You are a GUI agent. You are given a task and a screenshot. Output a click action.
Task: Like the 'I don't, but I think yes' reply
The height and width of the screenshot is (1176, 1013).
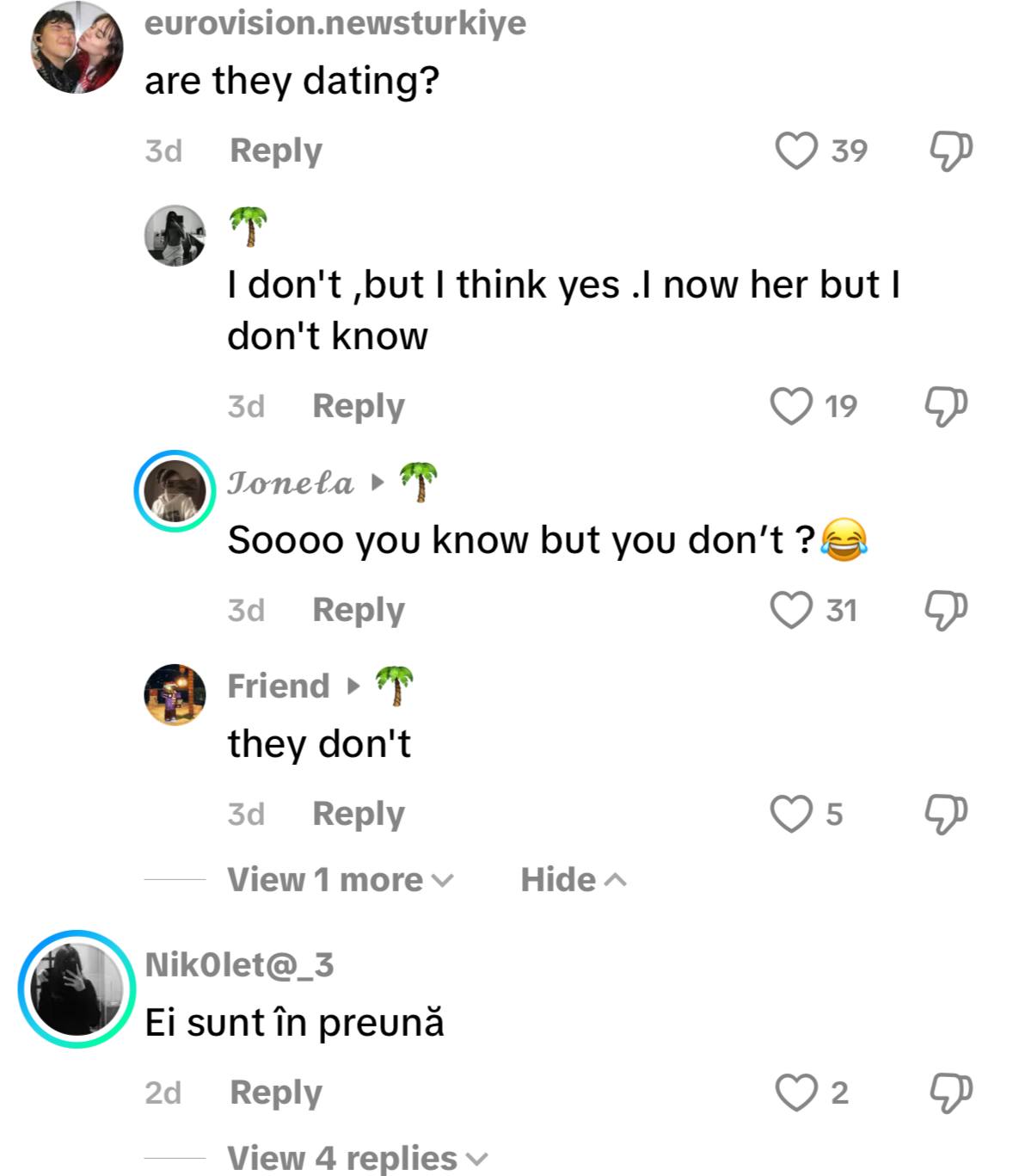pos(790,406)
